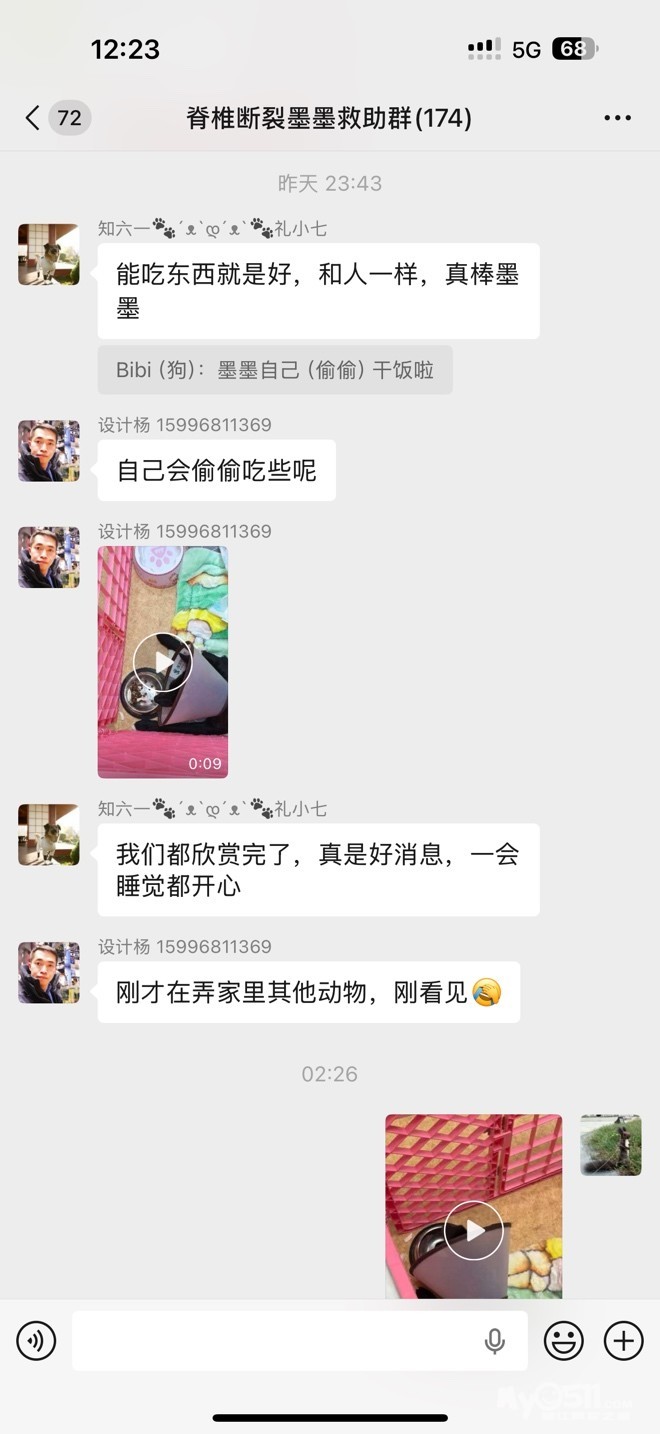Open the emoji picker
660x1434 pixels.
click(563, 1340)
